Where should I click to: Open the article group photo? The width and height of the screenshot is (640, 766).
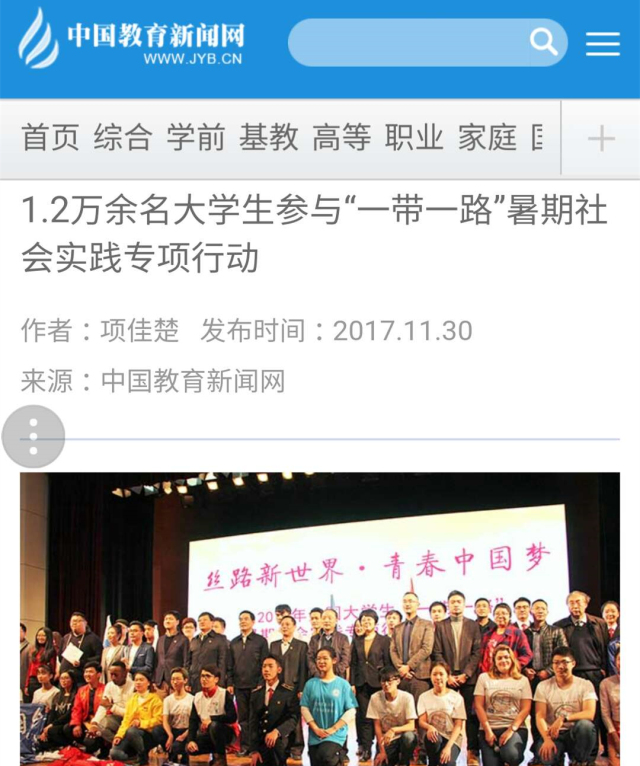[320, 620]
